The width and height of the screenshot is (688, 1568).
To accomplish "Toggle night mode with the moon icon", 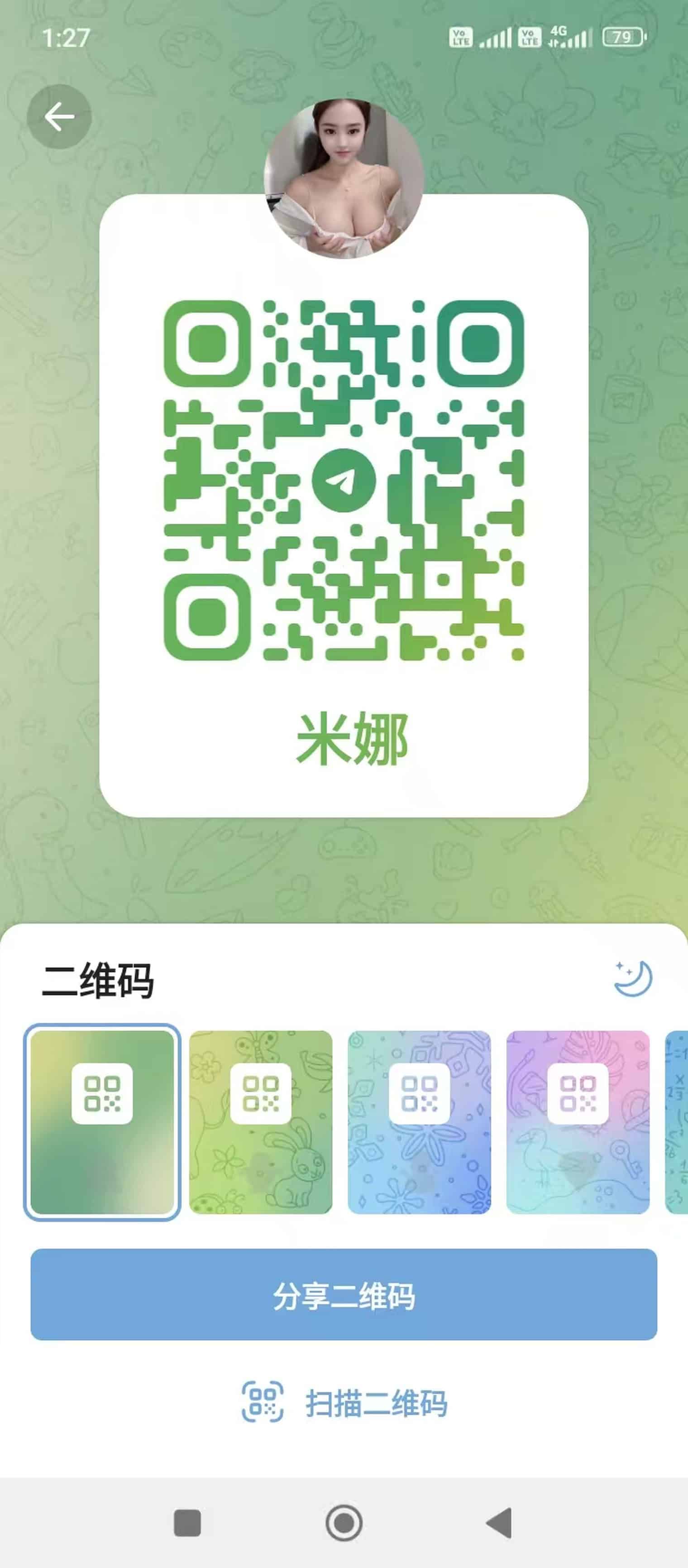I will (633, 978).
